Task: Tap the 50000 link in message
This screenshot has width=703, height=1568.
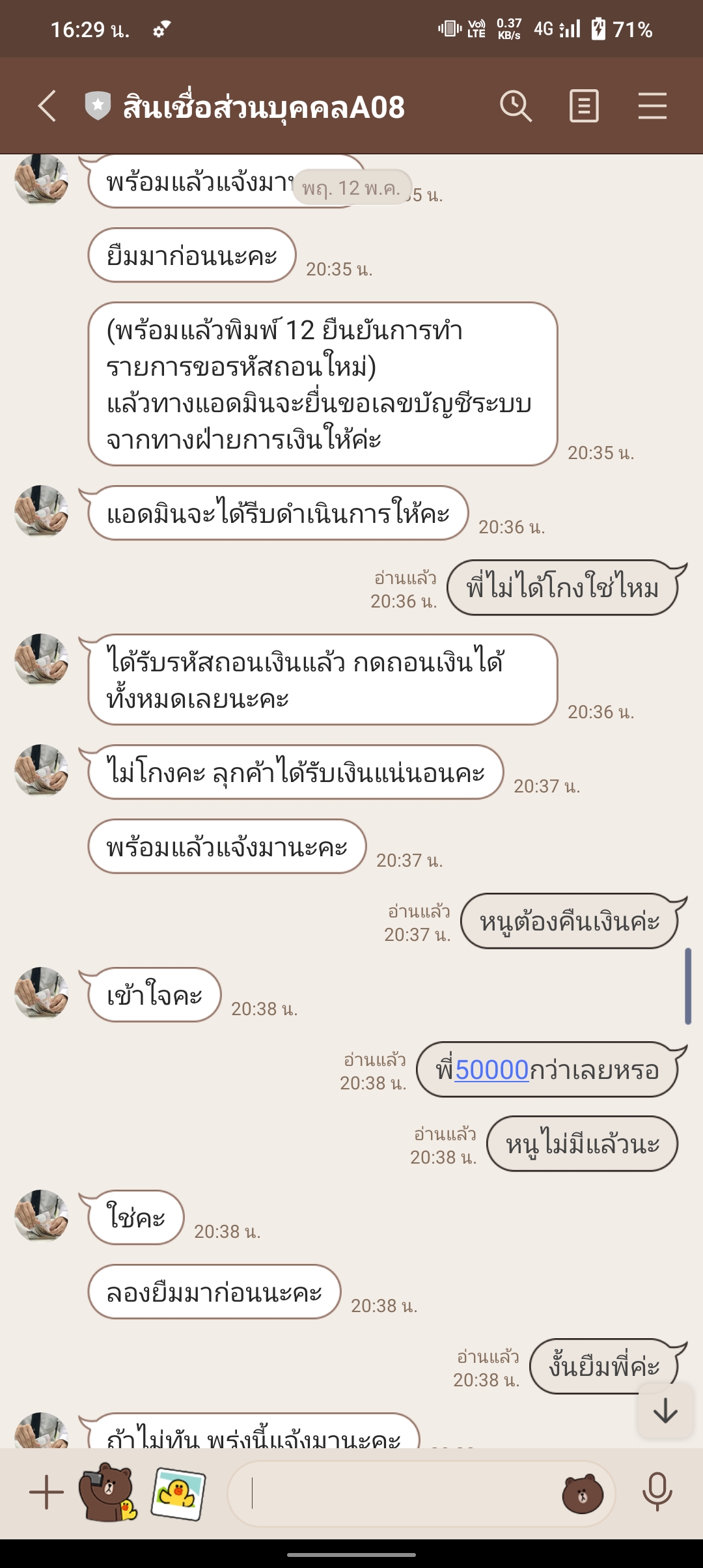Action: pyautogui.click(x=491, y=1070)
